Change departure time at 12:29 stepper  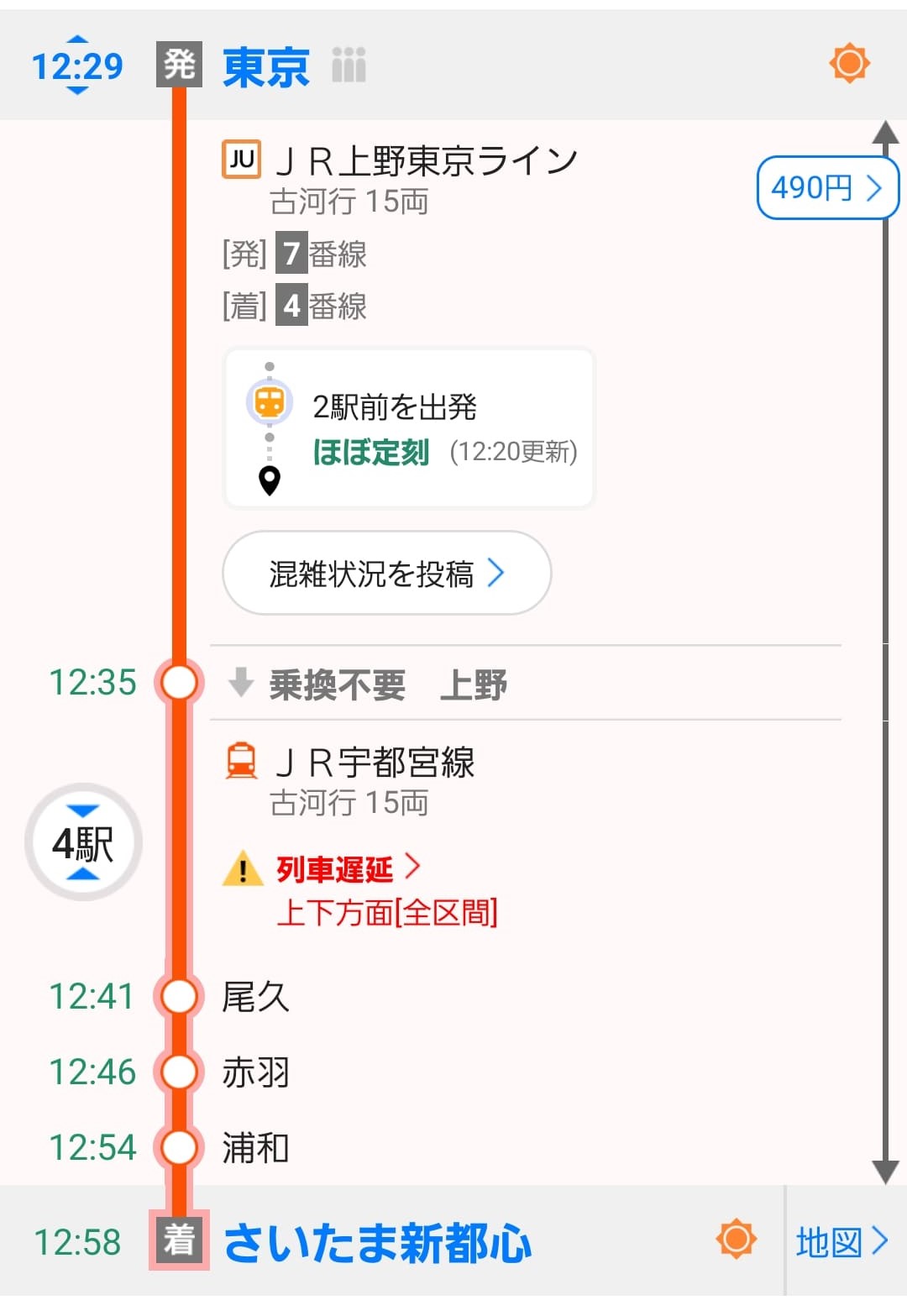(76, 66)
